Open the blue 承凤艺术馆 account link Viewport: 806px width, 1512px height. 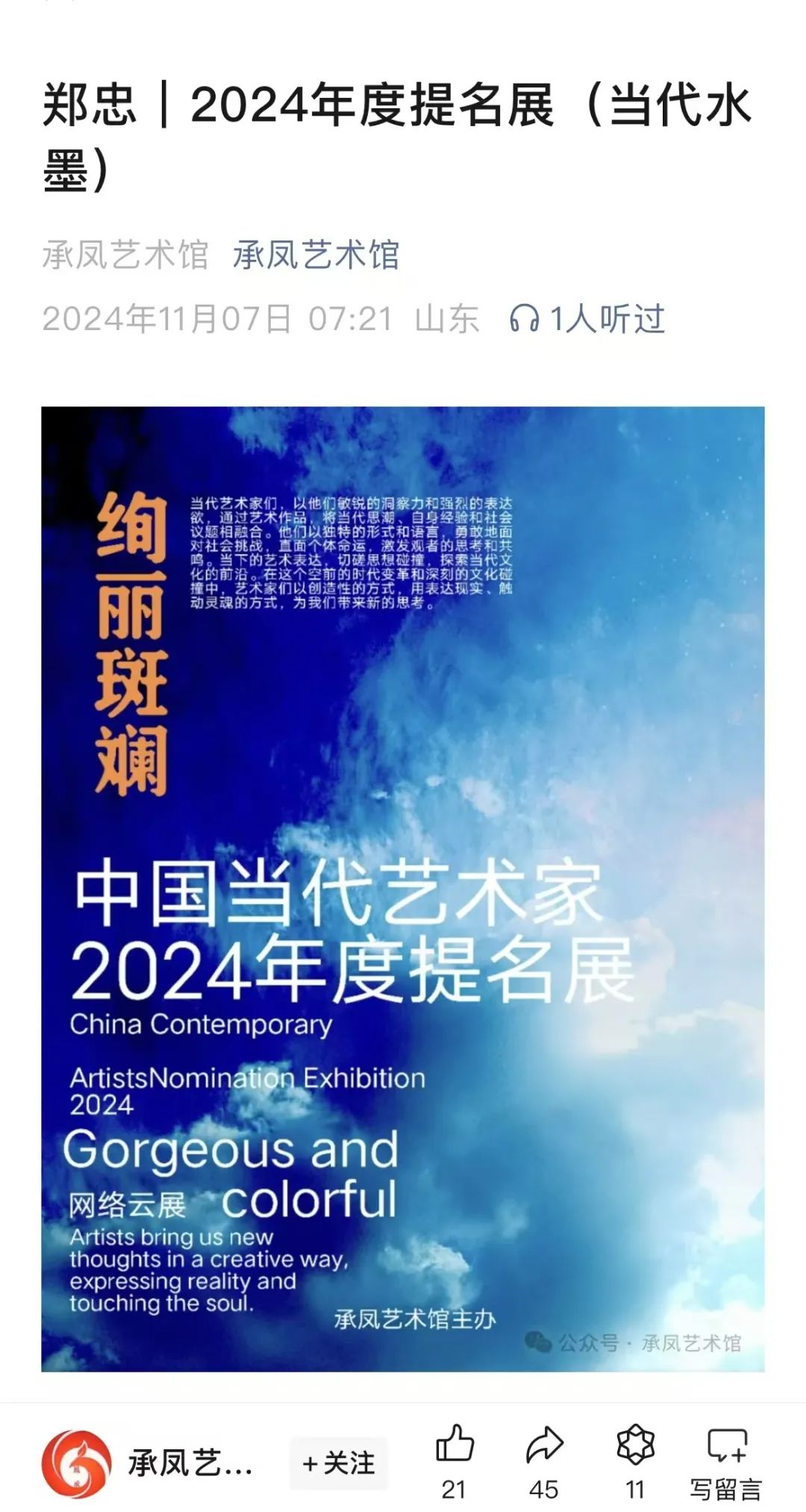(316, 255)
